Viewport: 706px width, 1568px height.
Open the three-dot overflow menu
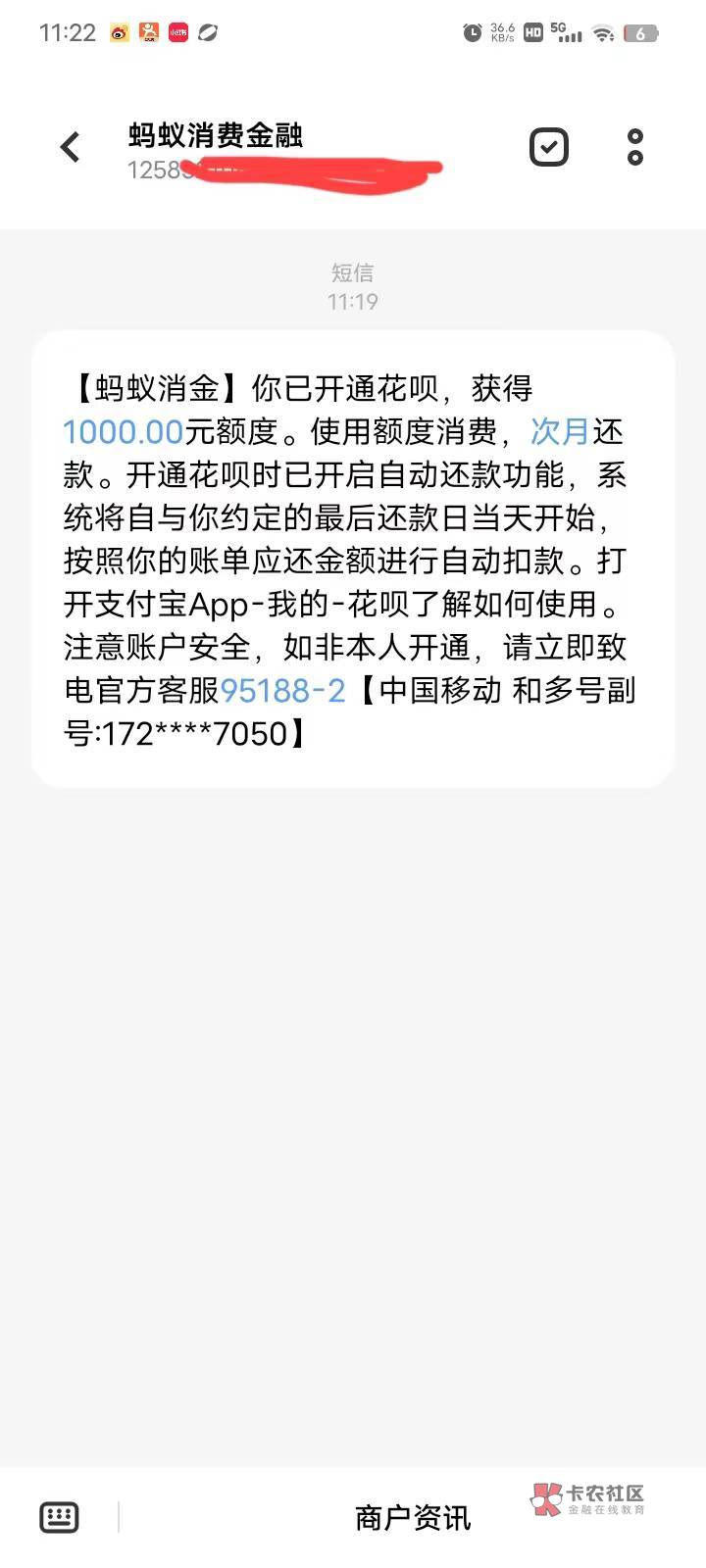(634, 147)
